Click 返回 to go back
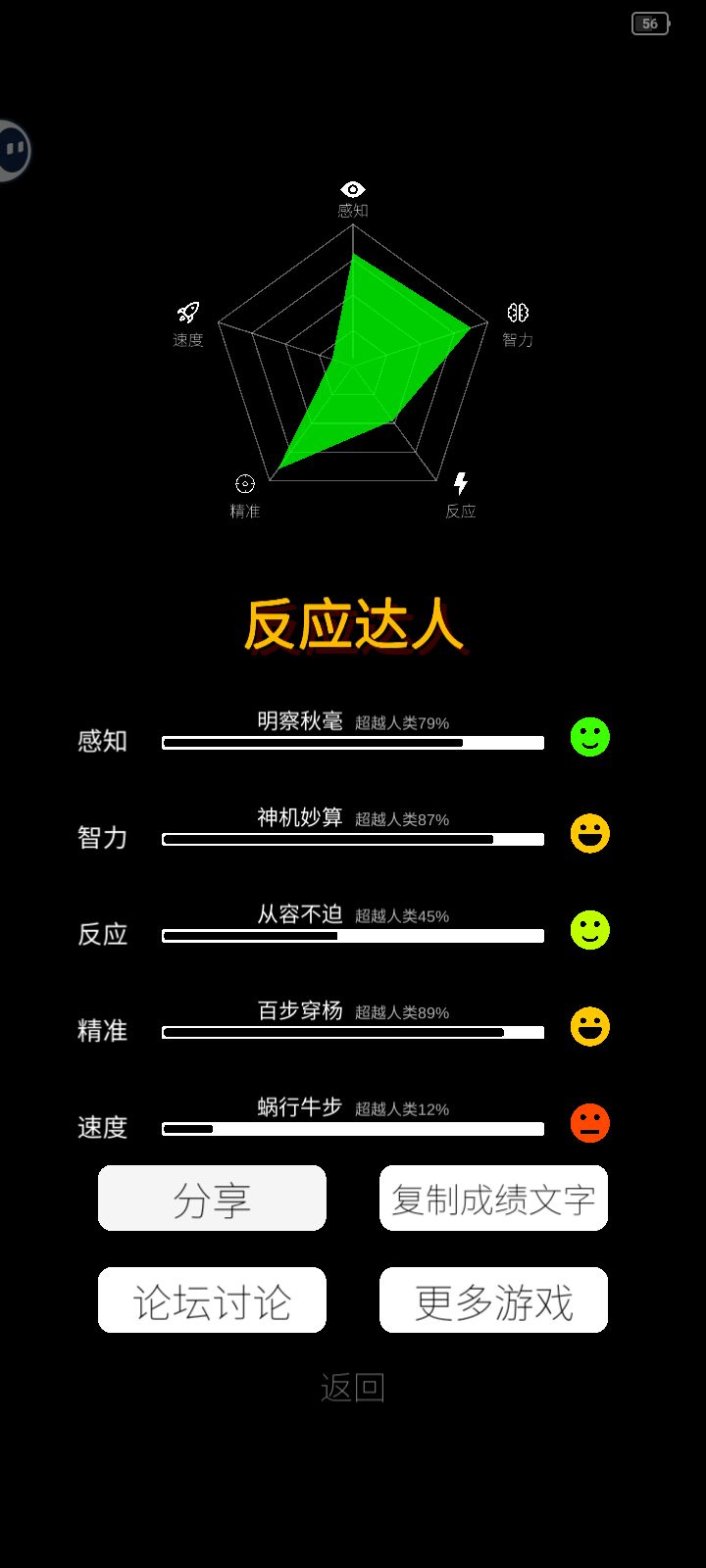 coord(352,1386)
